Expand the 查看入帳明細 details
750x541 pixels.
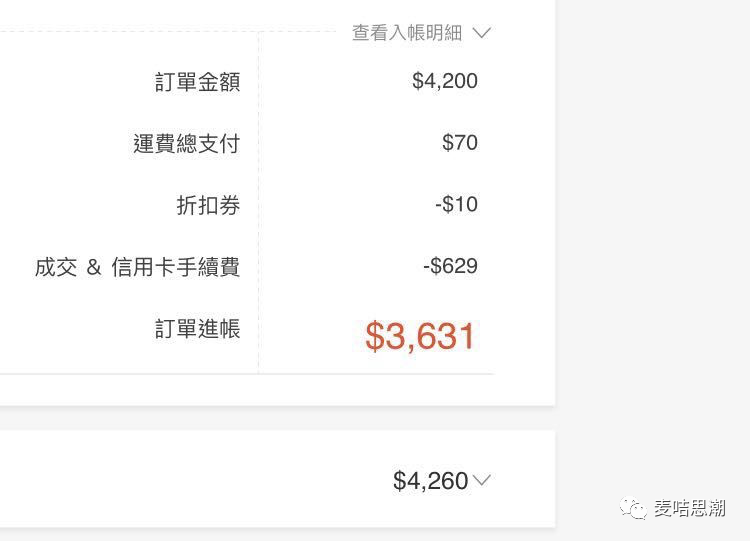pyautogui.click(x=421, y=33)
